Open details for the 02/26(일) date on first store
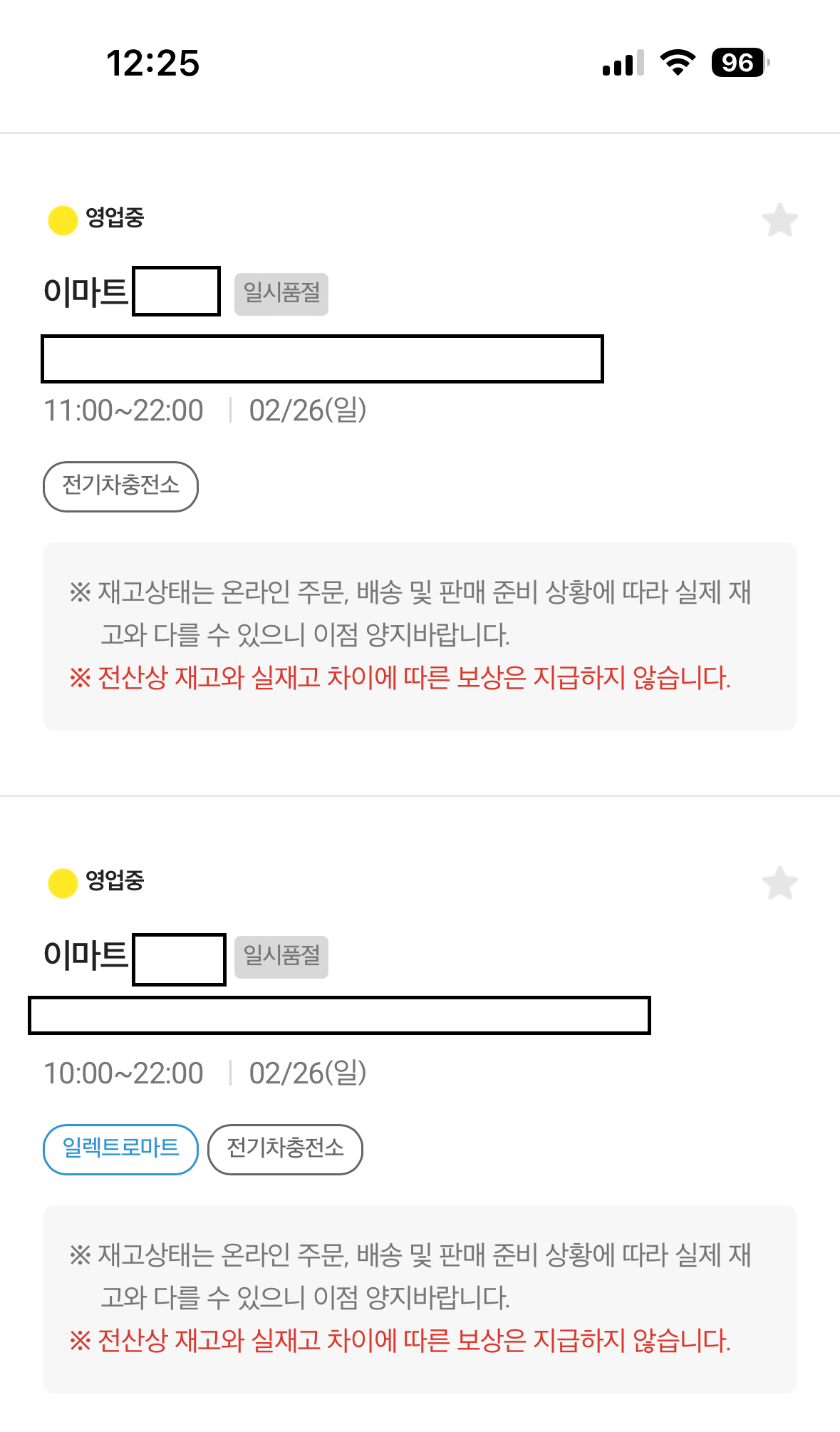Screen dimensions: 840x1432 [x=308, y=410]
